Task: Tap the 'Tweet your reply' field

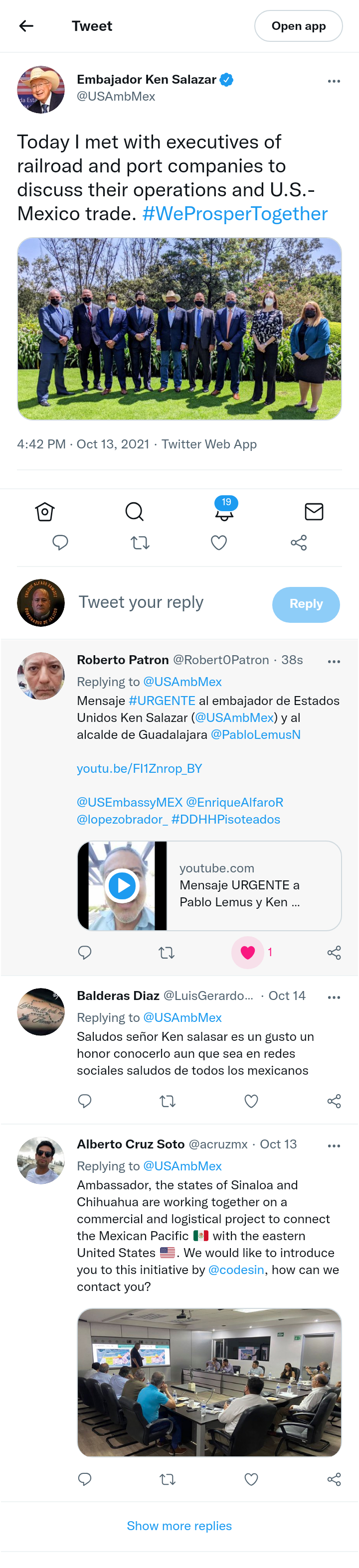Action: coord(141,602)
